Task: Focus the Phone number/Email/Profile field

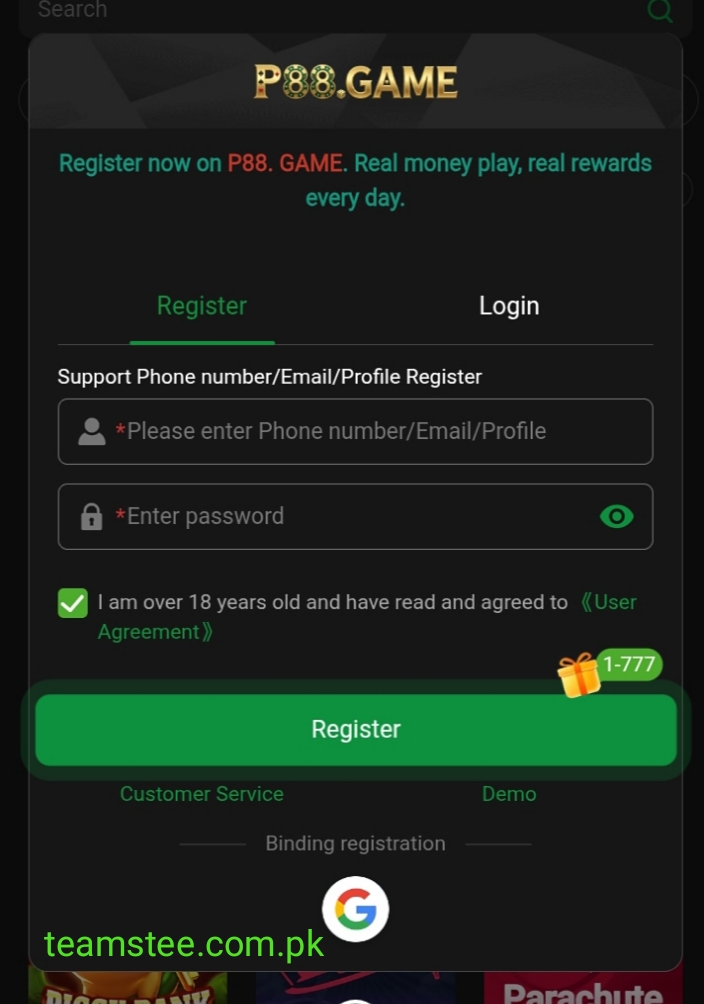Action: coord(355,432)
